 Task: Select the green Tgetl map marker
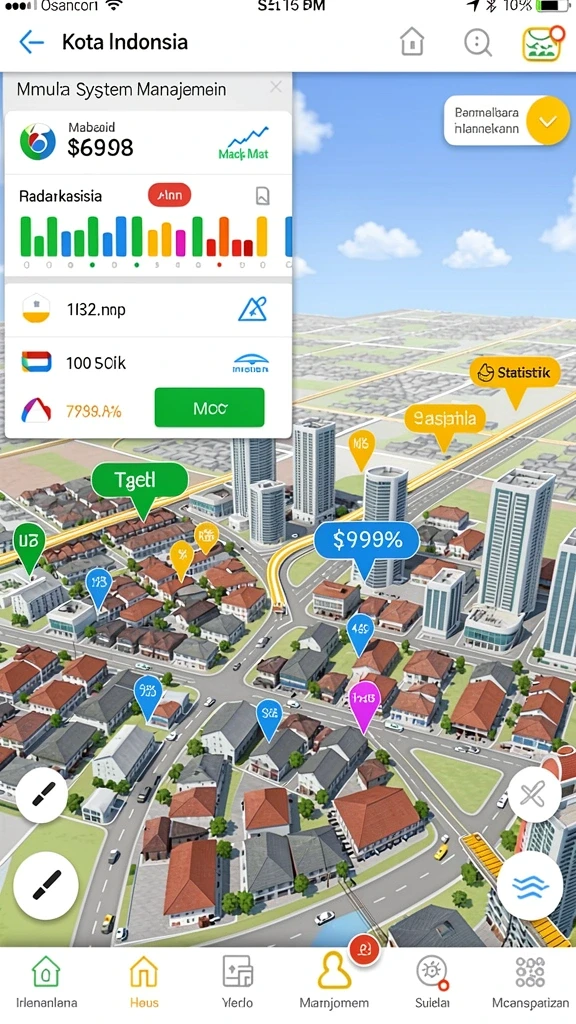coord(140,482)
